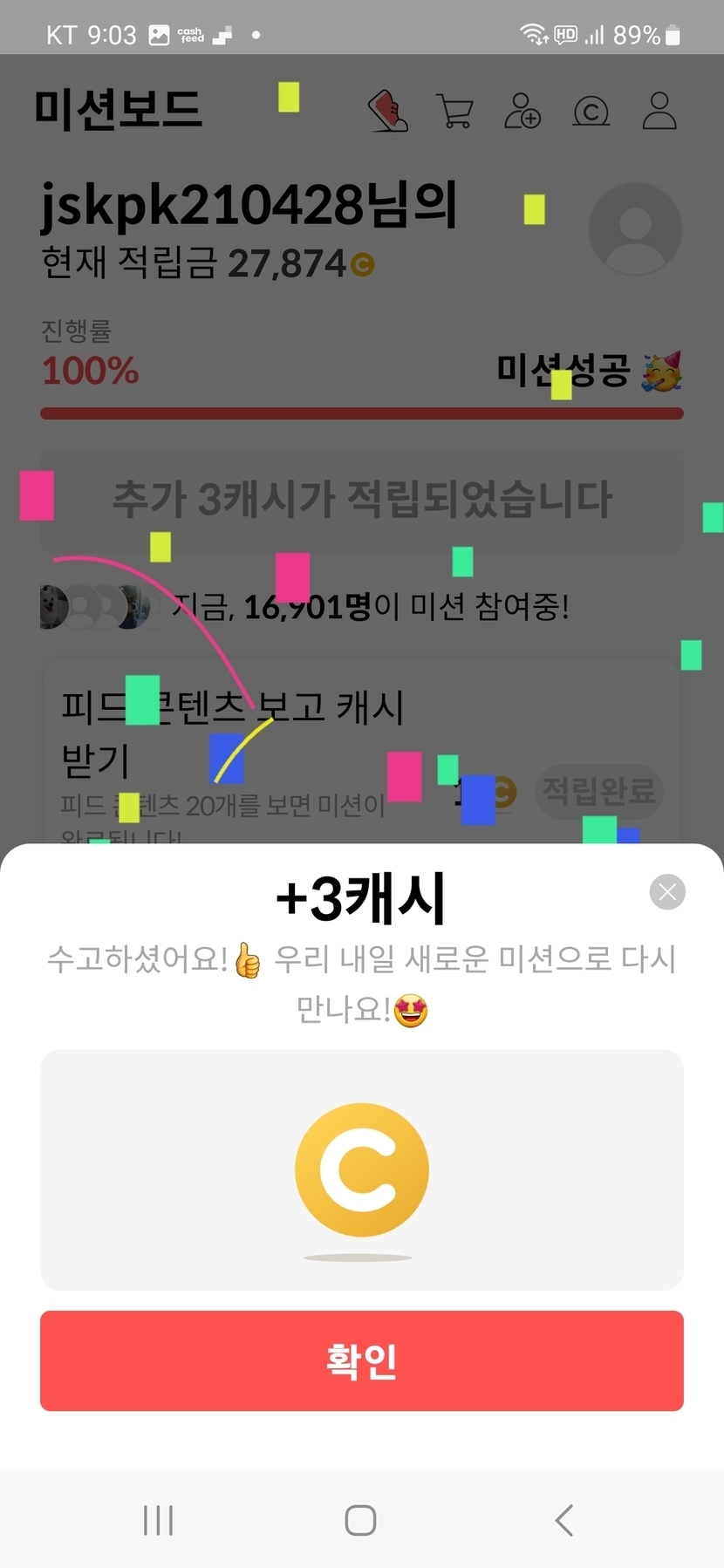Tap the system back button
The height and width of the screenshot is (1568, 724).
564,1520
